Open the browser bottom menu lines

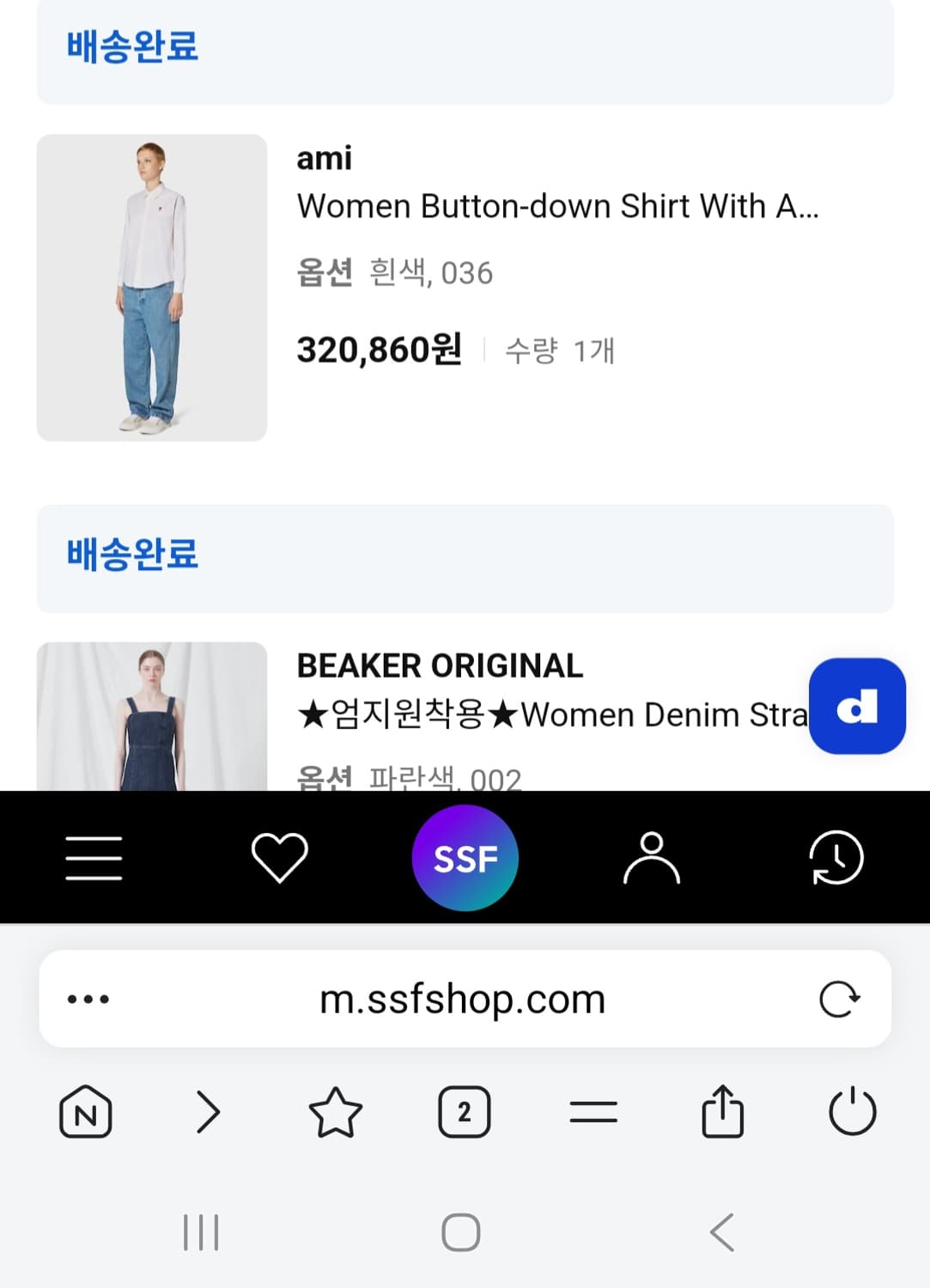594,1113
